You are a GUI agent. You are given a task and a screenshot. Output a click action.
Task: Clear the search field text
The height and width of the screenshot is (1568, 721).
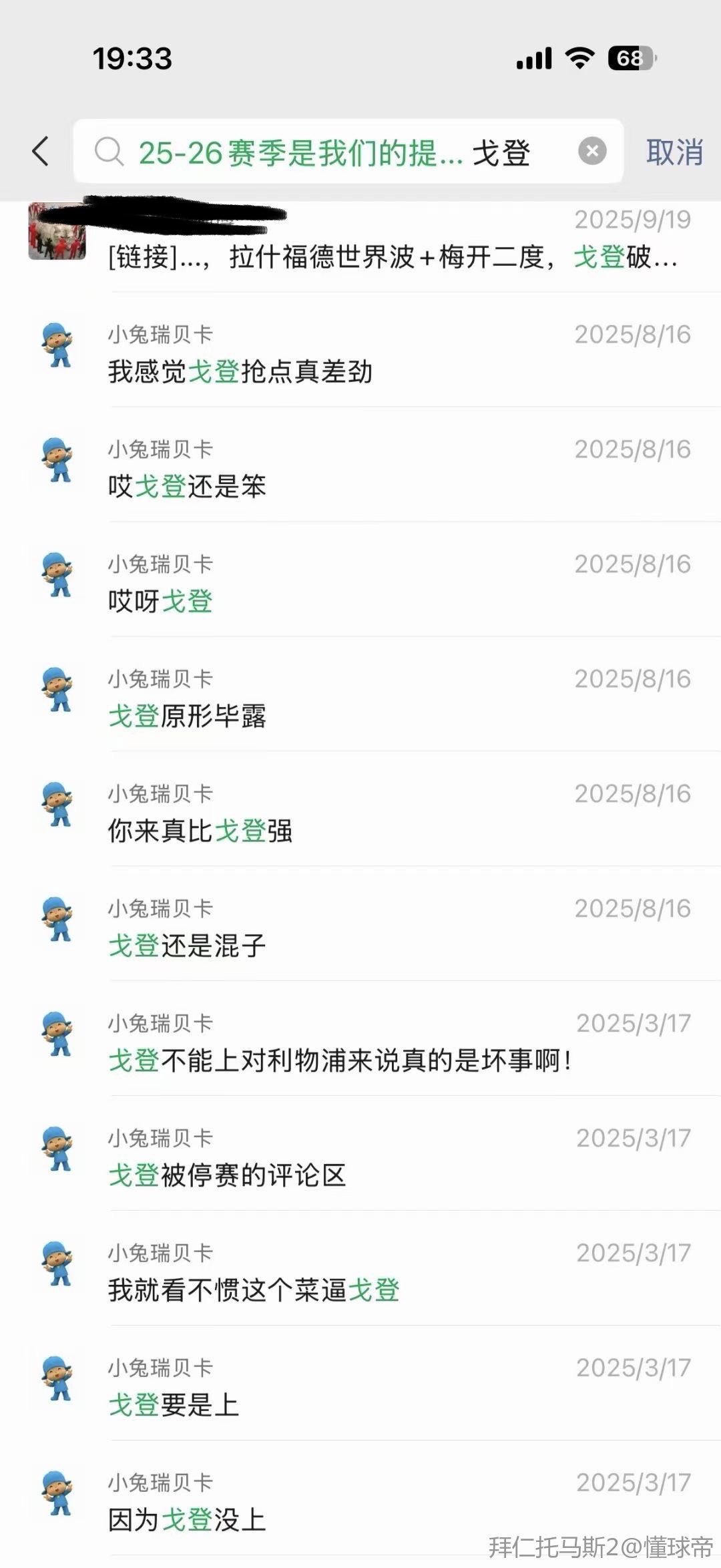(x=591, y=151)
